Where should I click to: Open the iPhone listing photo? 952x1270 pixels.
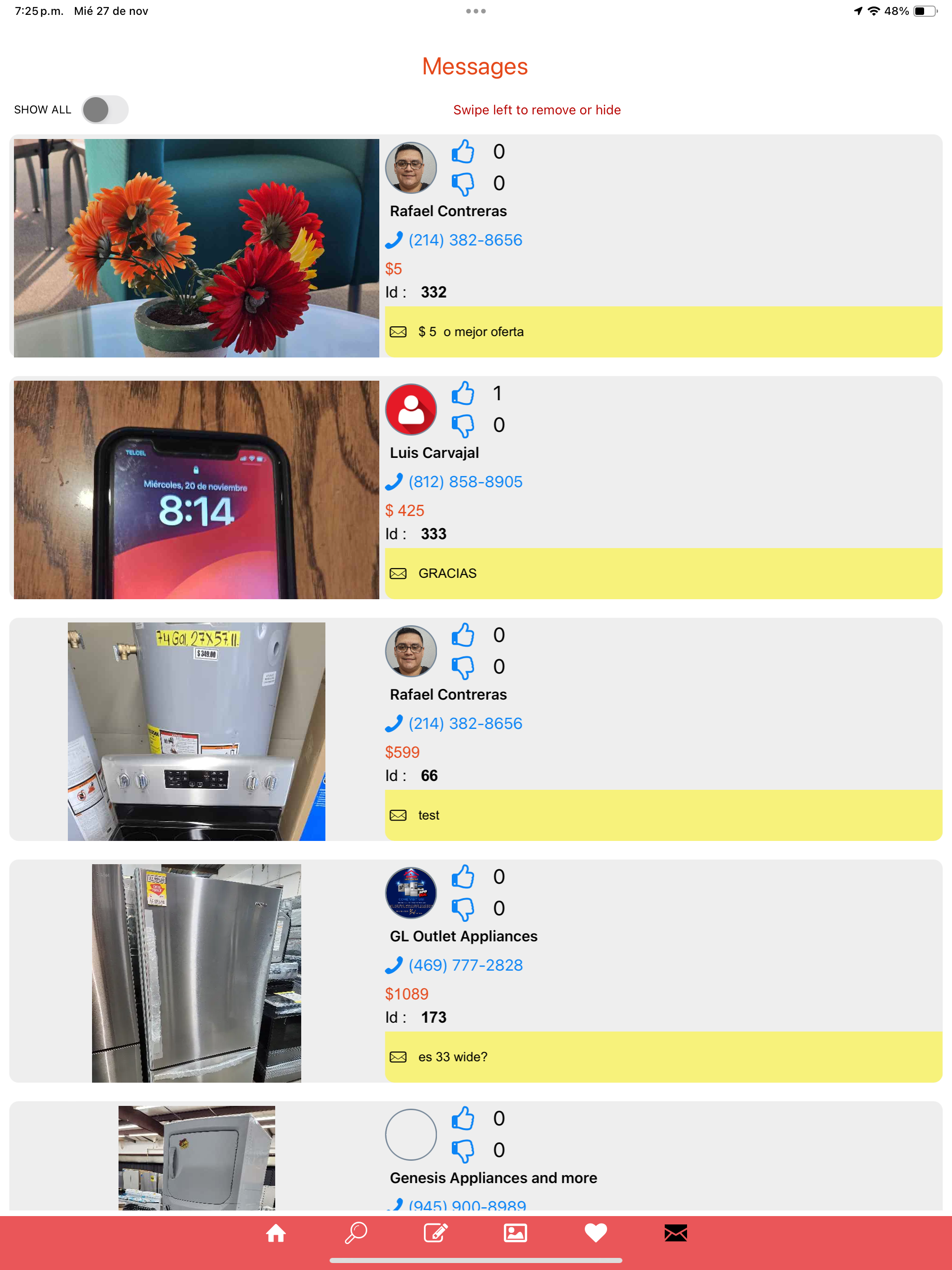coord(196,490)
